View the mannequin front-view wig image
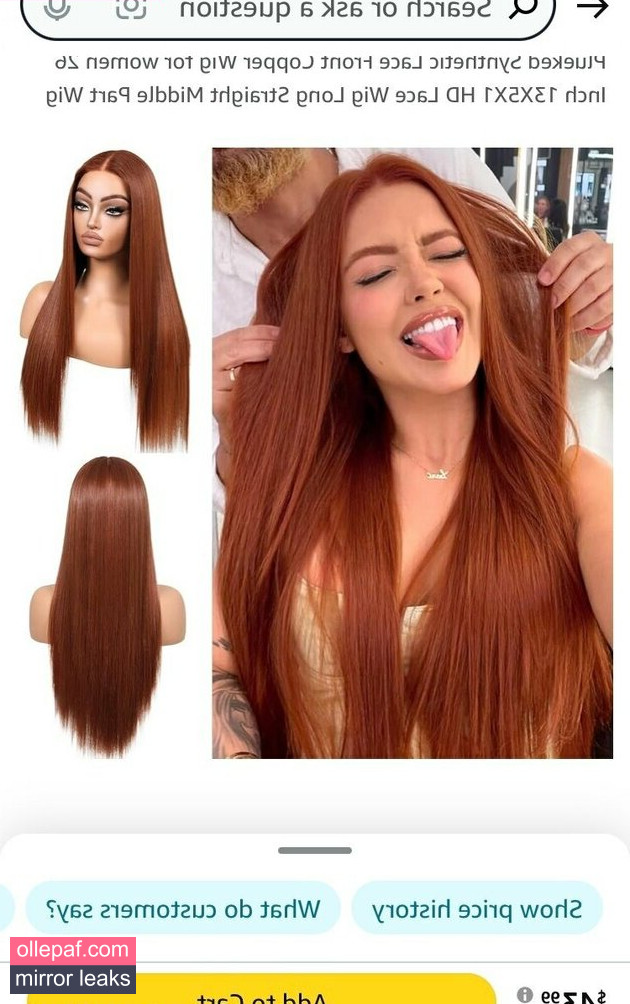630x1004 pixels. point(105,300)
